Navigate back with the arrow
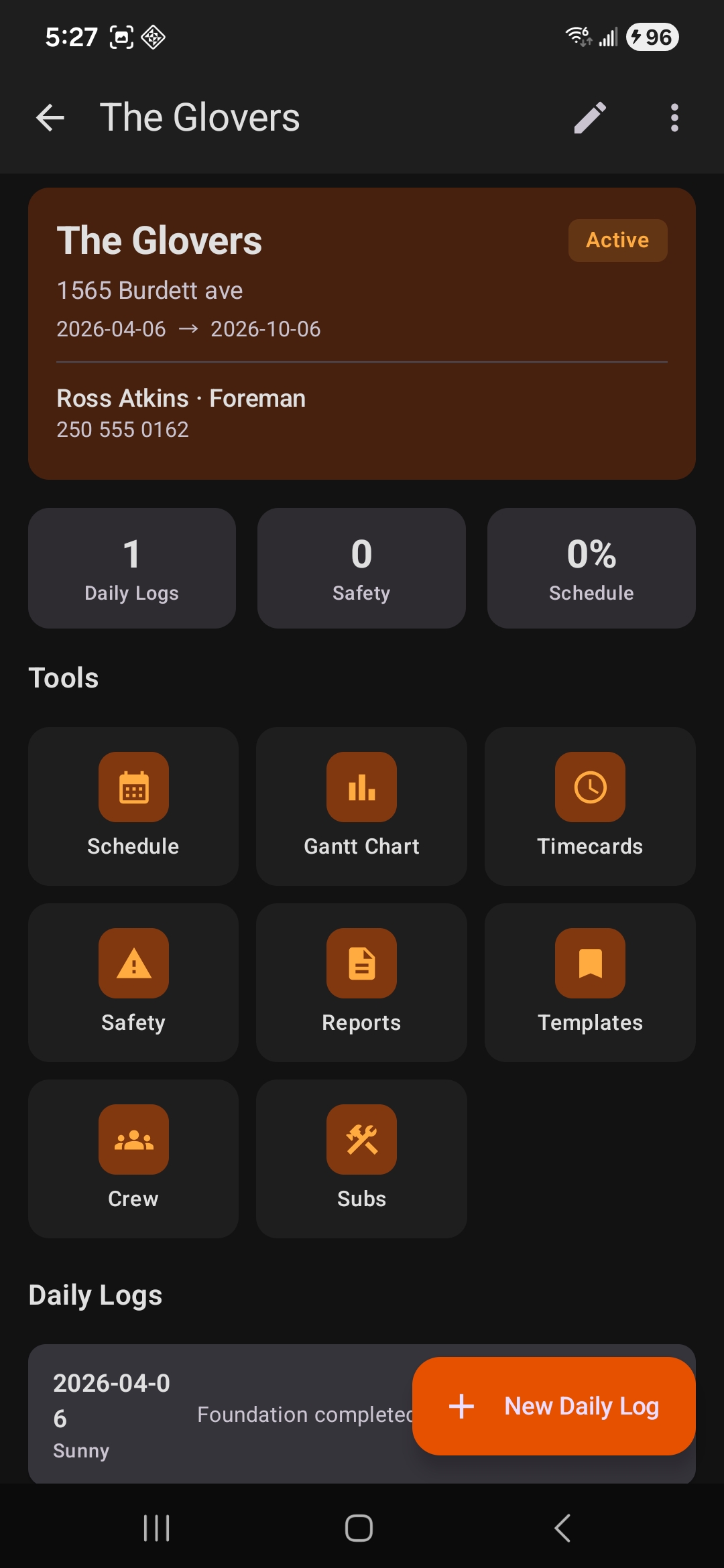Image resolution: width=724 pixels, height=1568 pixels. click(x=50, y=117)
